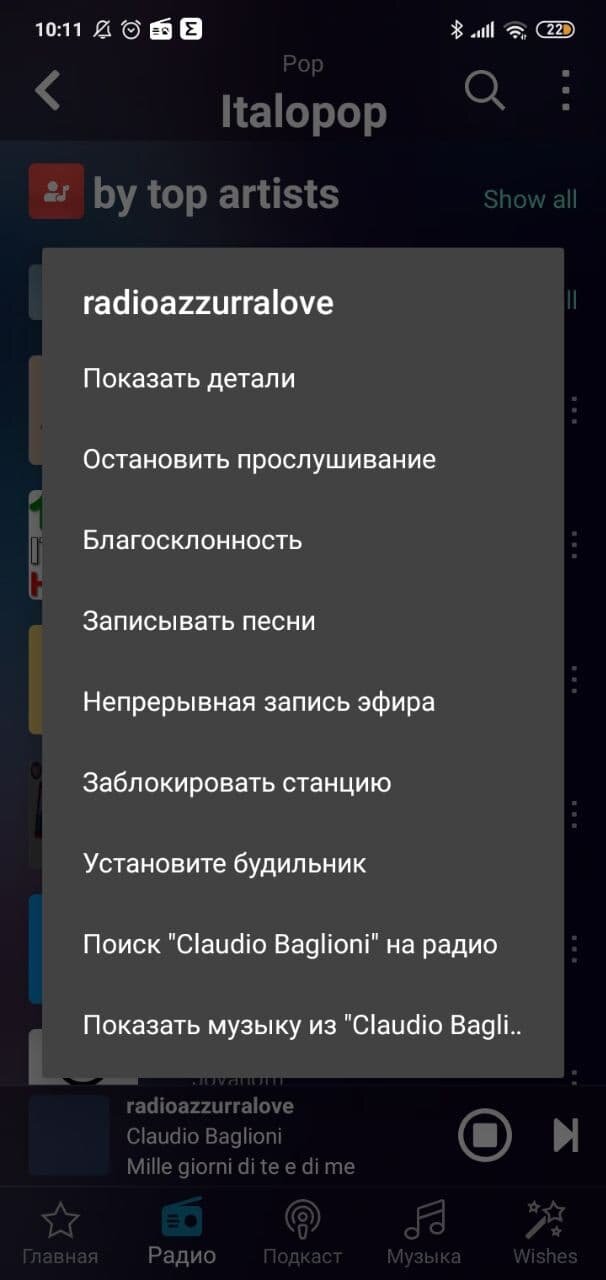Search "Claudio Baglioni" on radio option
This screenshot has width=606, height=1280.
pyautogui.click(x=303, y=945)
